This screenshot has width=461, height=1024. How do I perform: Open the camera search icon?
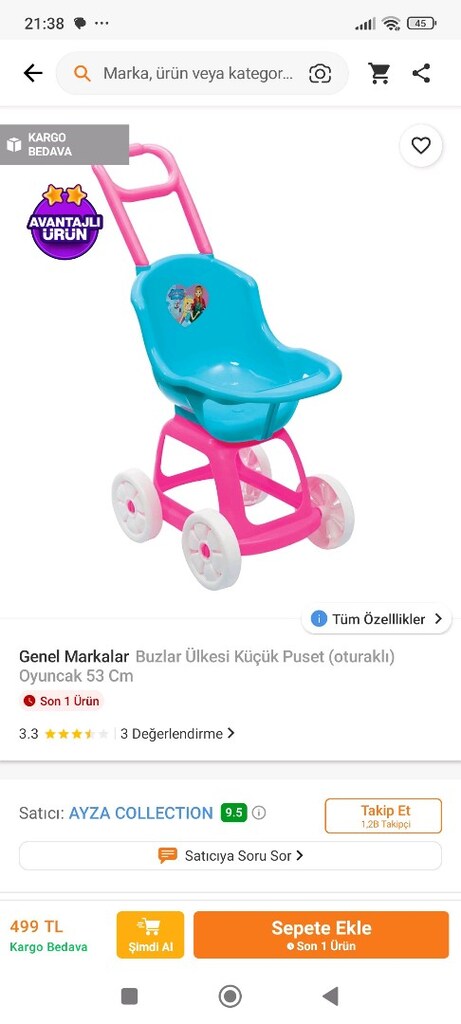320,73
